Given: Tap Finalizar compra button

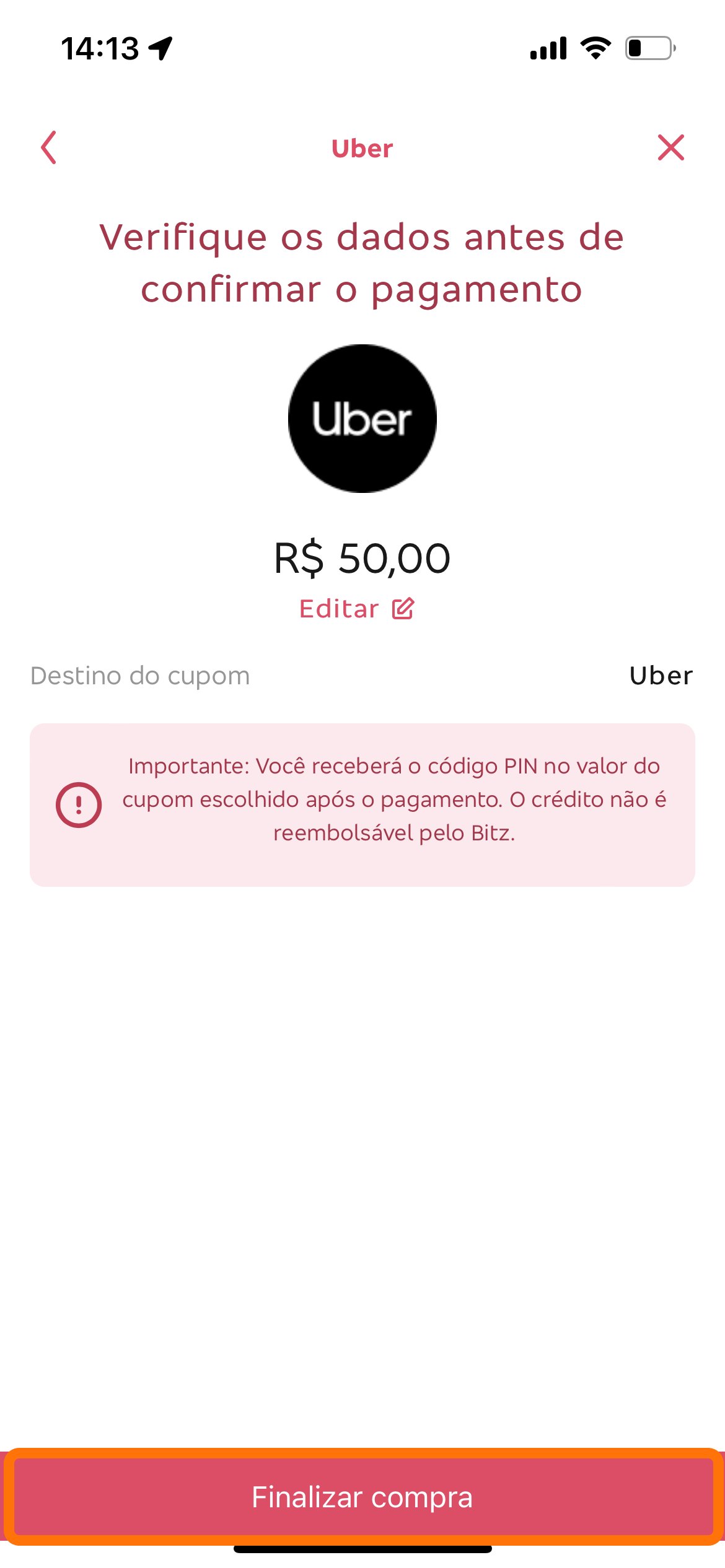Looking at the screenshot, I should pyautogui.click(x=363, y=1497).
